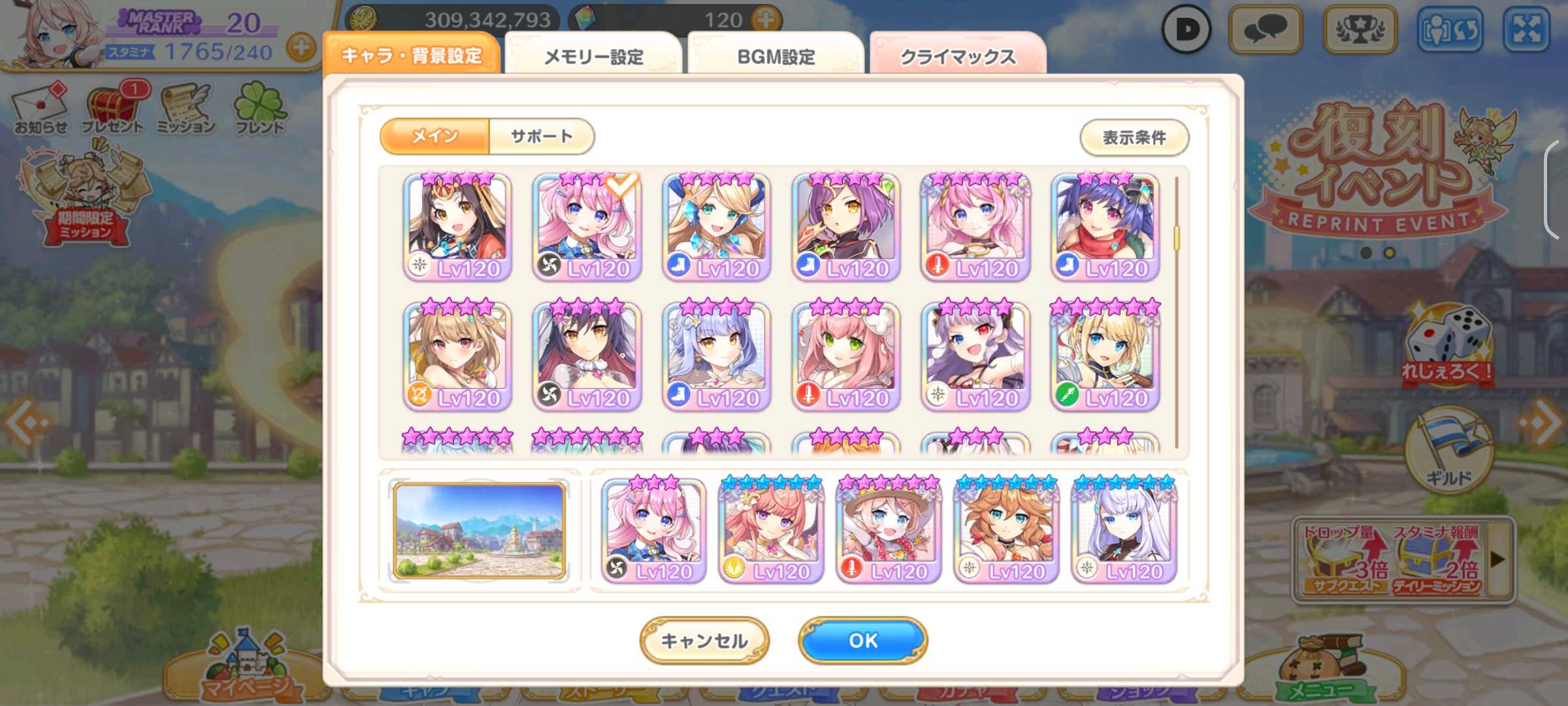The image size is (1568, 706).
Task: Select the dark-haired character with veil
Action: pyautogui.click(x=587, y=356)
